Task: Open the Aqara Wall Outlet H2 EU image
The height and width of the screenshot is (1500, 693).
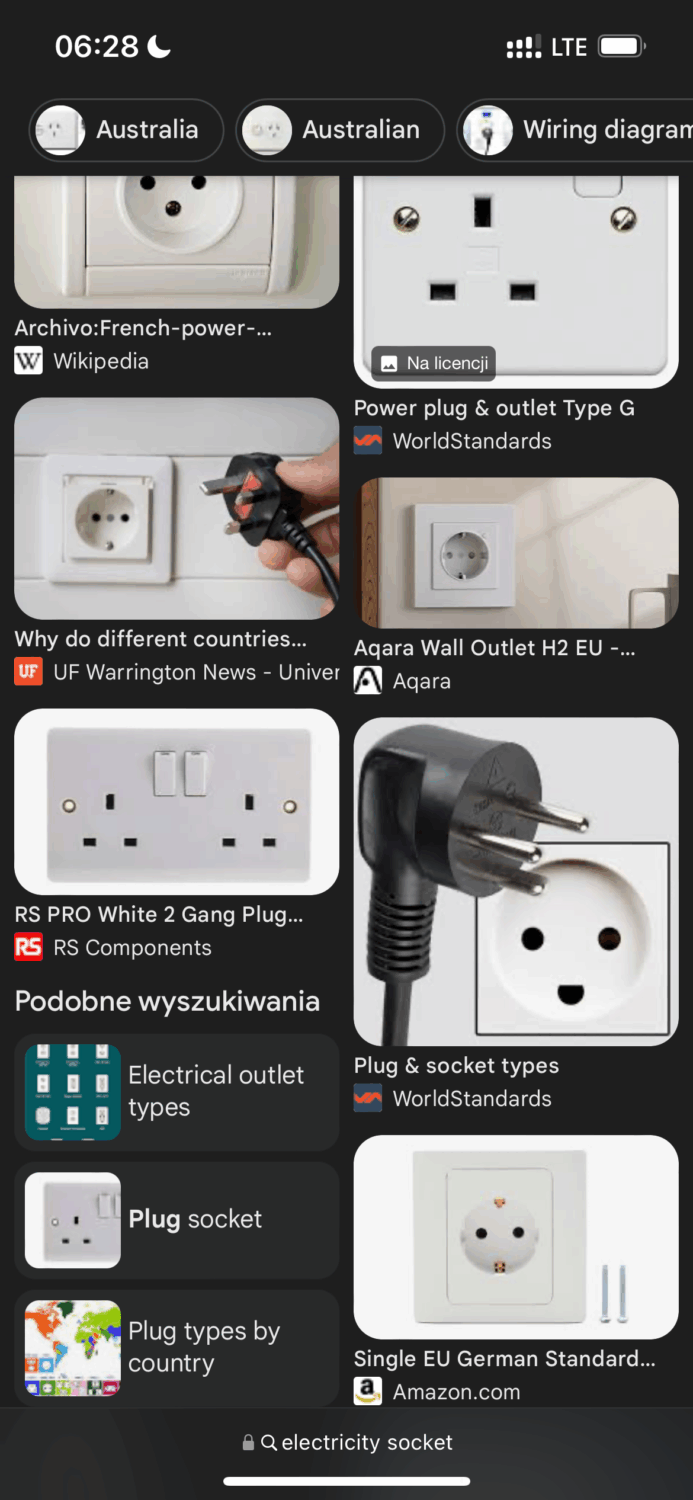Action: click(x=516, y=553)
